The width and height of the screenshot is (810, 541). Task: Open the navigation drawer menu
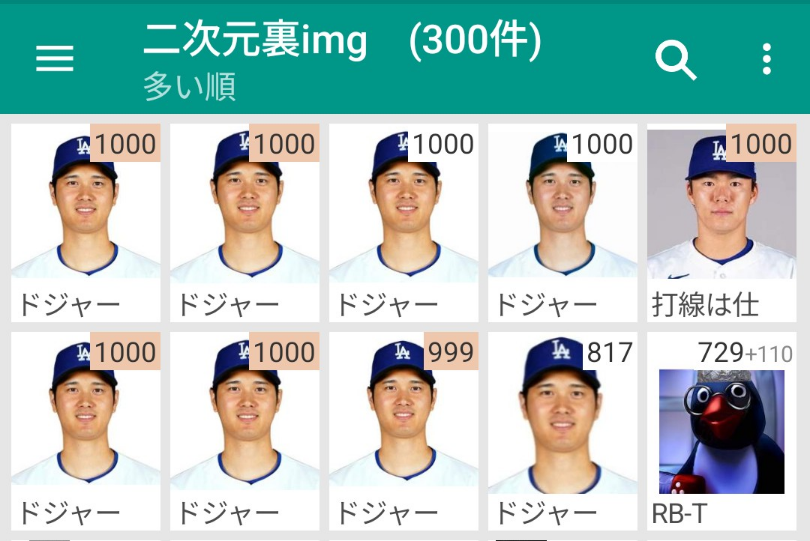55,59
